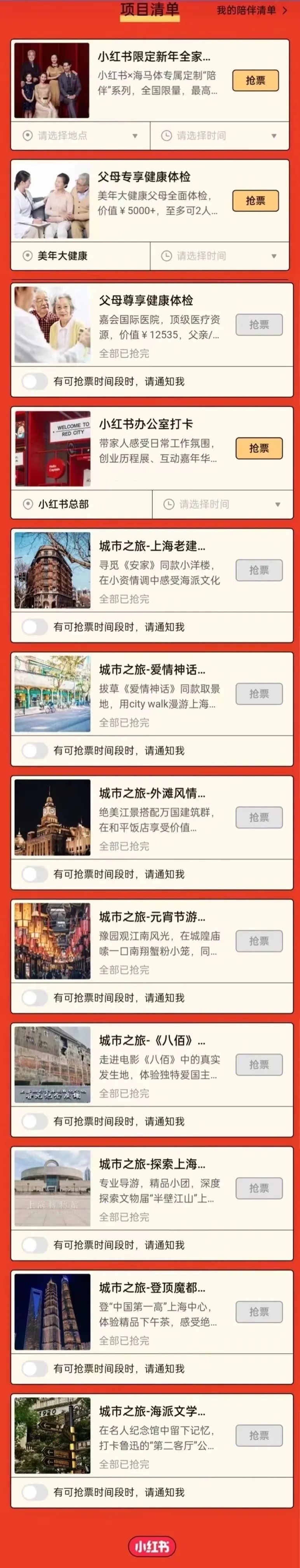This screenshot has width=300, height=1568.
Task: Tap 抢票 for 小红书限定新年全家福
Action: coord(255,81)
